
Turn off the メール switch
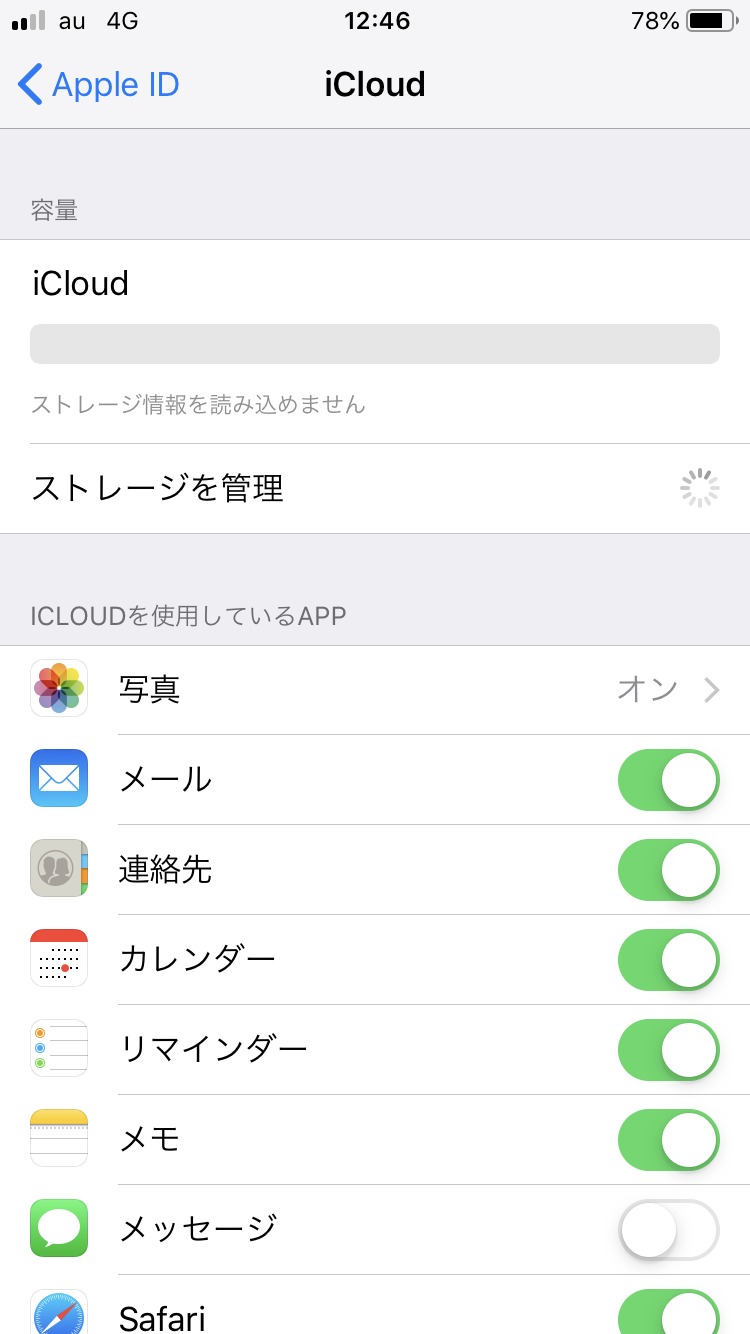click(x=668, y=780)
